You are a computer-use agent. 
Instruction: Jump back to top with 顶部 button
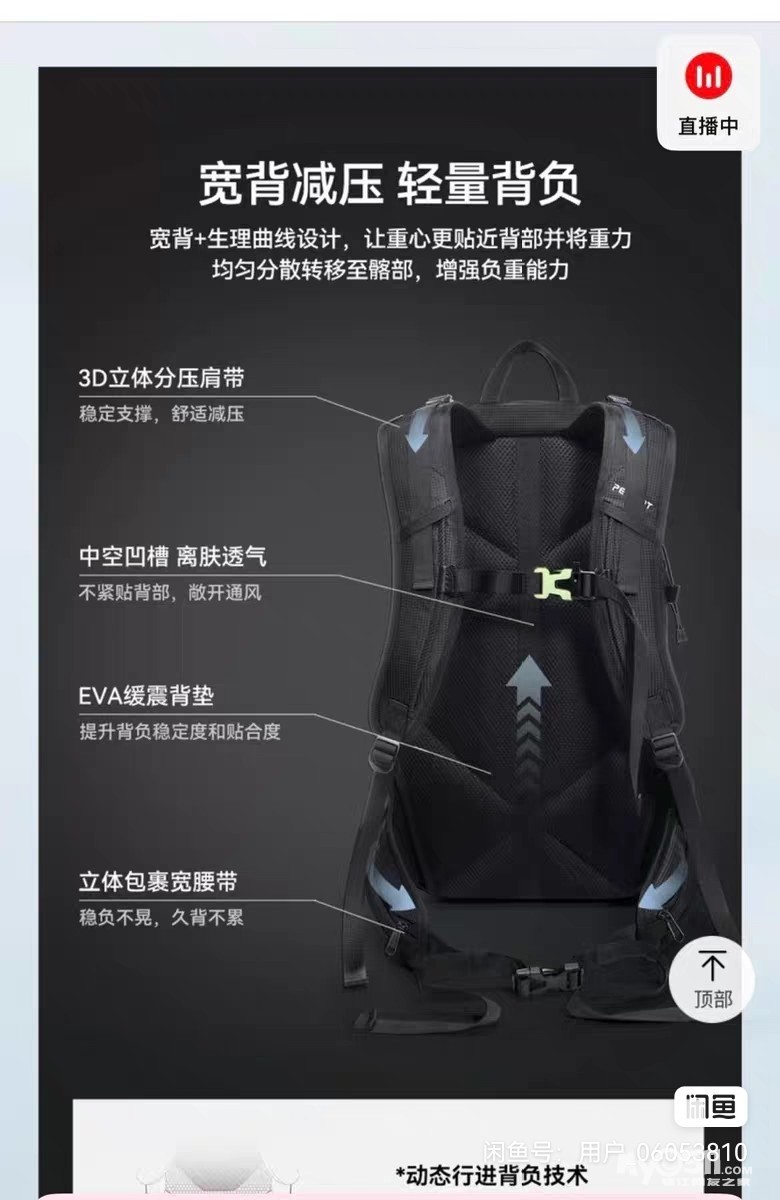712,980
